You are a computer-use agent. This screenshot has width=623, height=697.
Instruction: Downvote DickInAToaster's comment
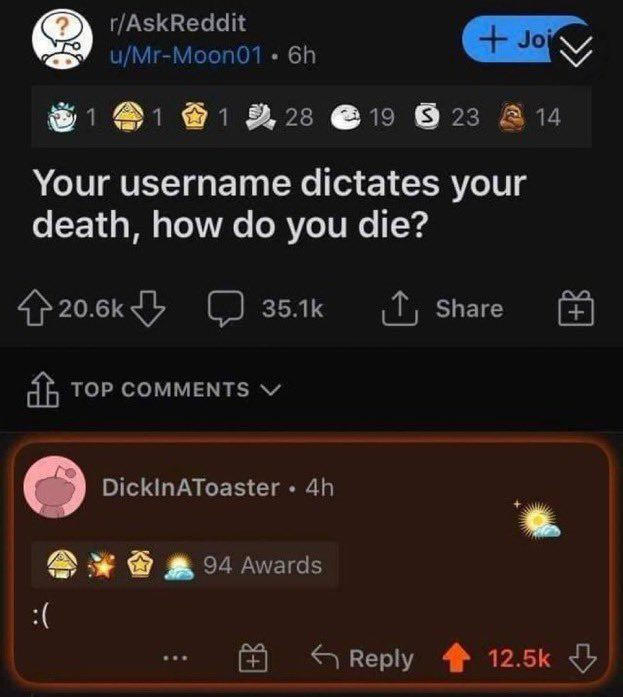click(x=582, y=658)
